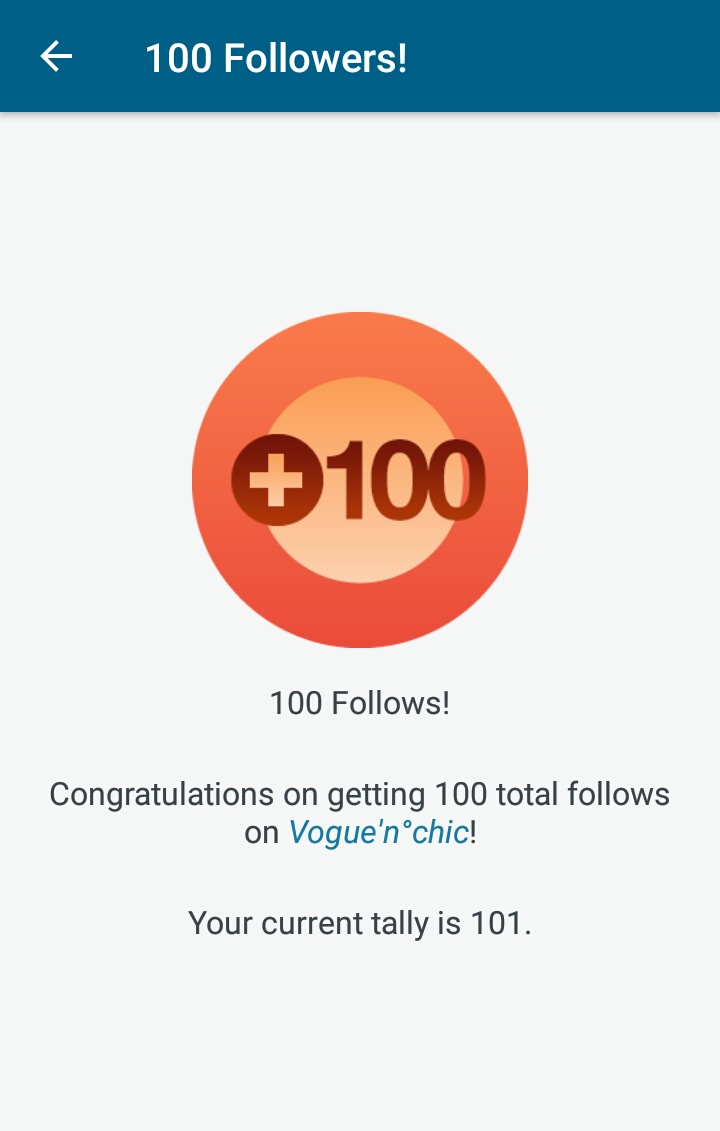Tap the back arrow in the app bar
Viewport: 720px width, 1131px height.
click(56, 57)
